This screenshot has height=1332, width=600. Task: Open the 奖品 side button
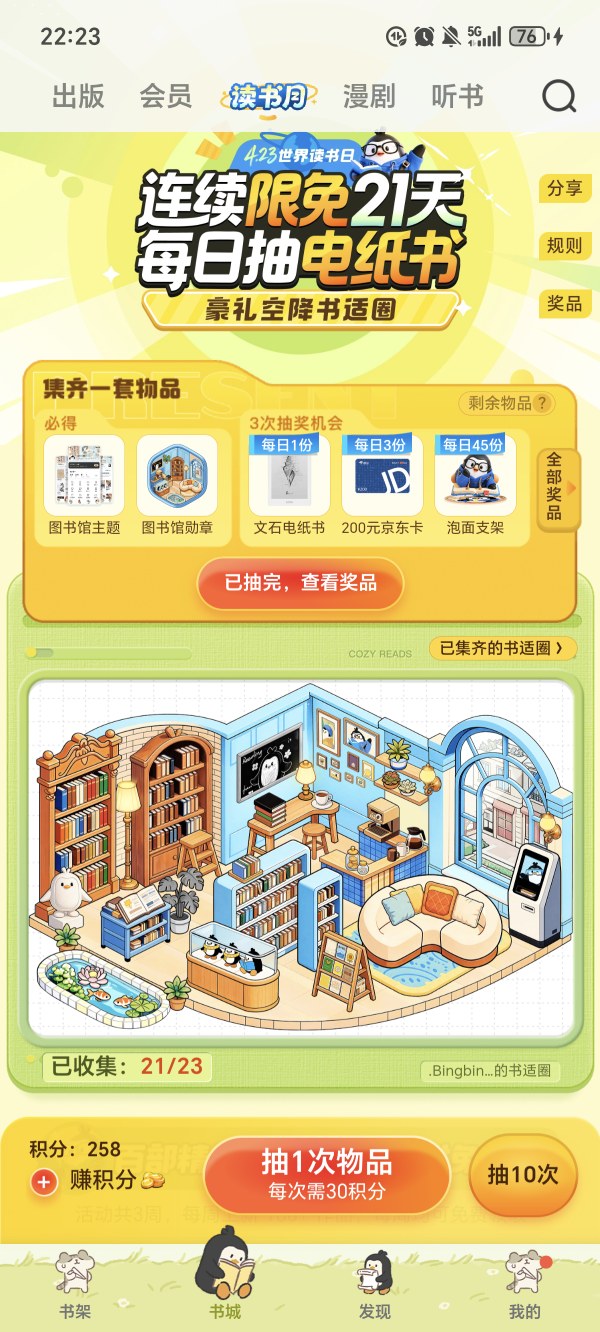(565, 303)
